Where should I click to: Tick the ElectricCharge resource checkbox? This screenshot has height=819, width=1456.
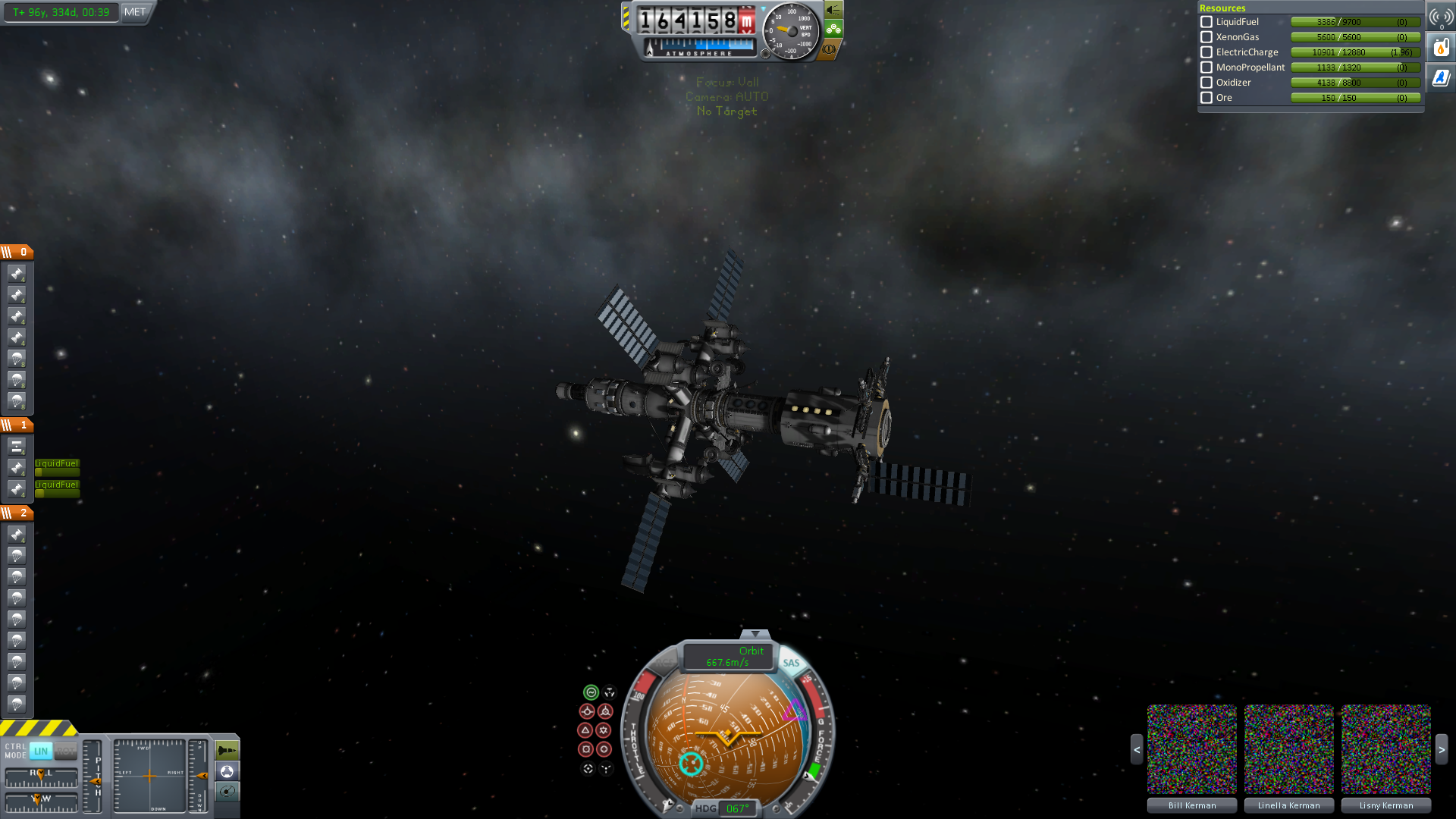1207,52
